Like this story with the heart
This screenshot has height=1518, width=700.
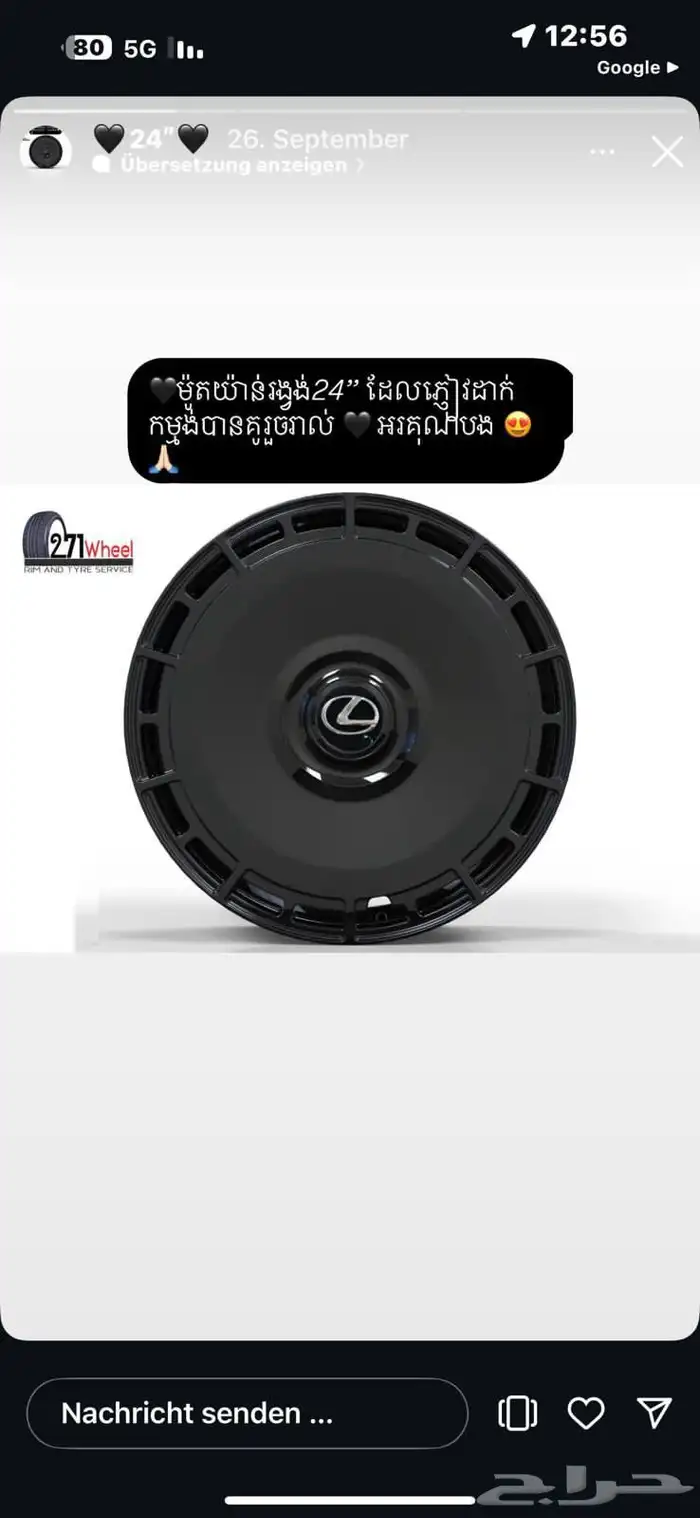[x=586, y=1413]
